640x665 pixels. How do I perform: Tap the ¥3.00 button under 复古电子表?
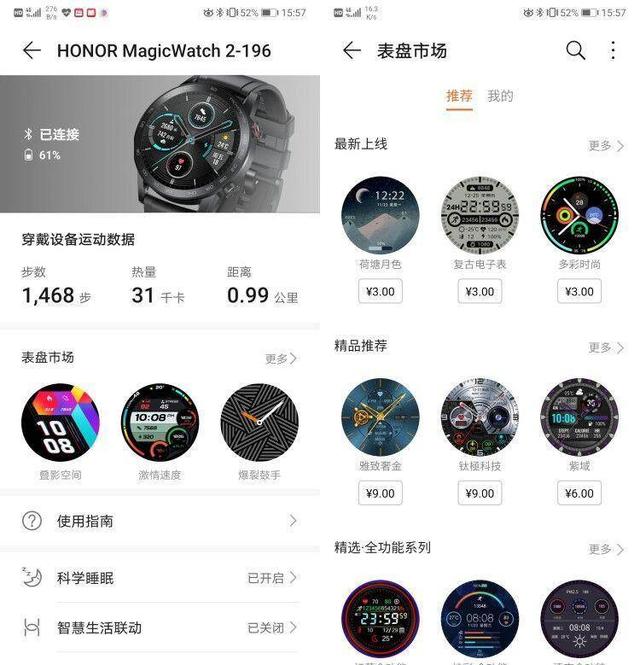click(x=480, y=292)
